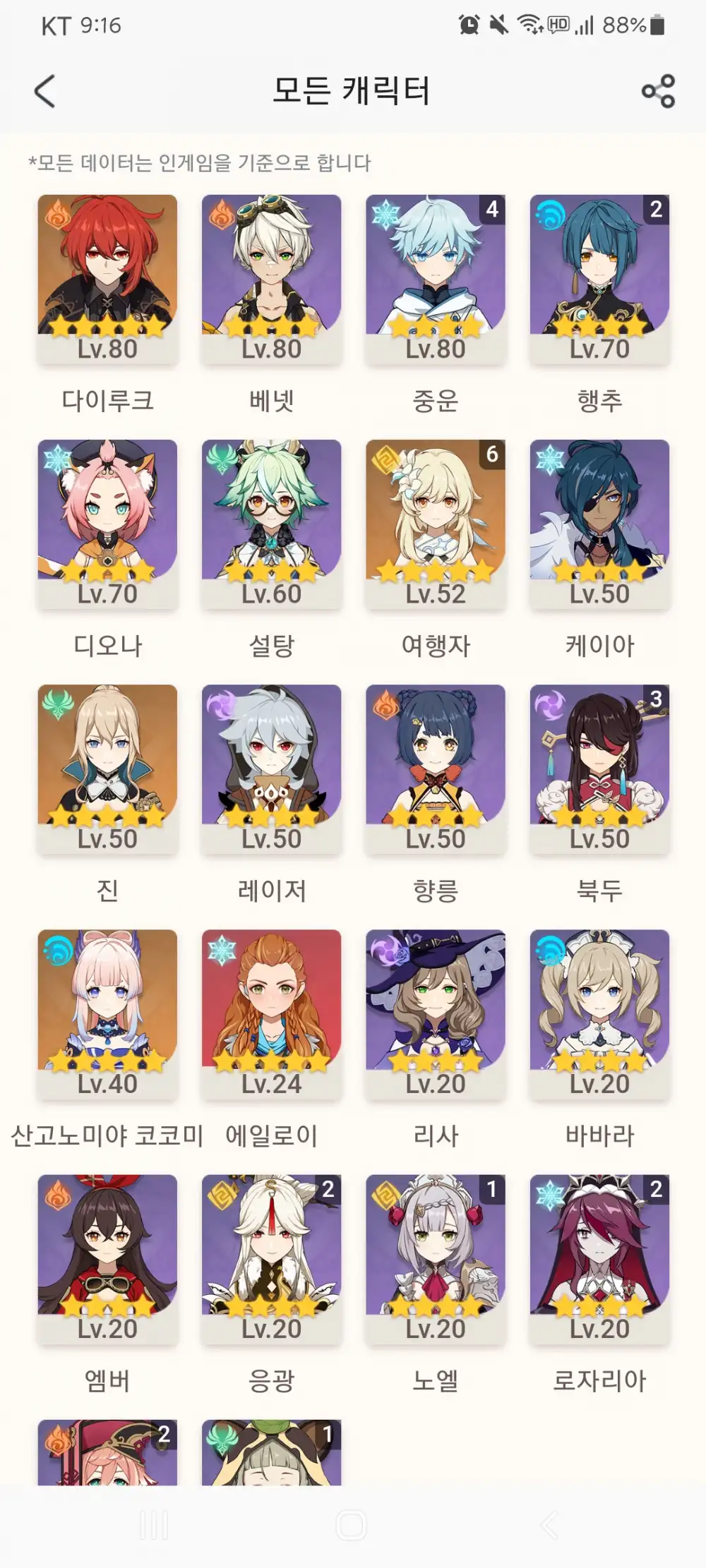The height and width of the screenshot is (1568, 706).
Task: Select the 리사 character card
Action: tap(436, 1013)
